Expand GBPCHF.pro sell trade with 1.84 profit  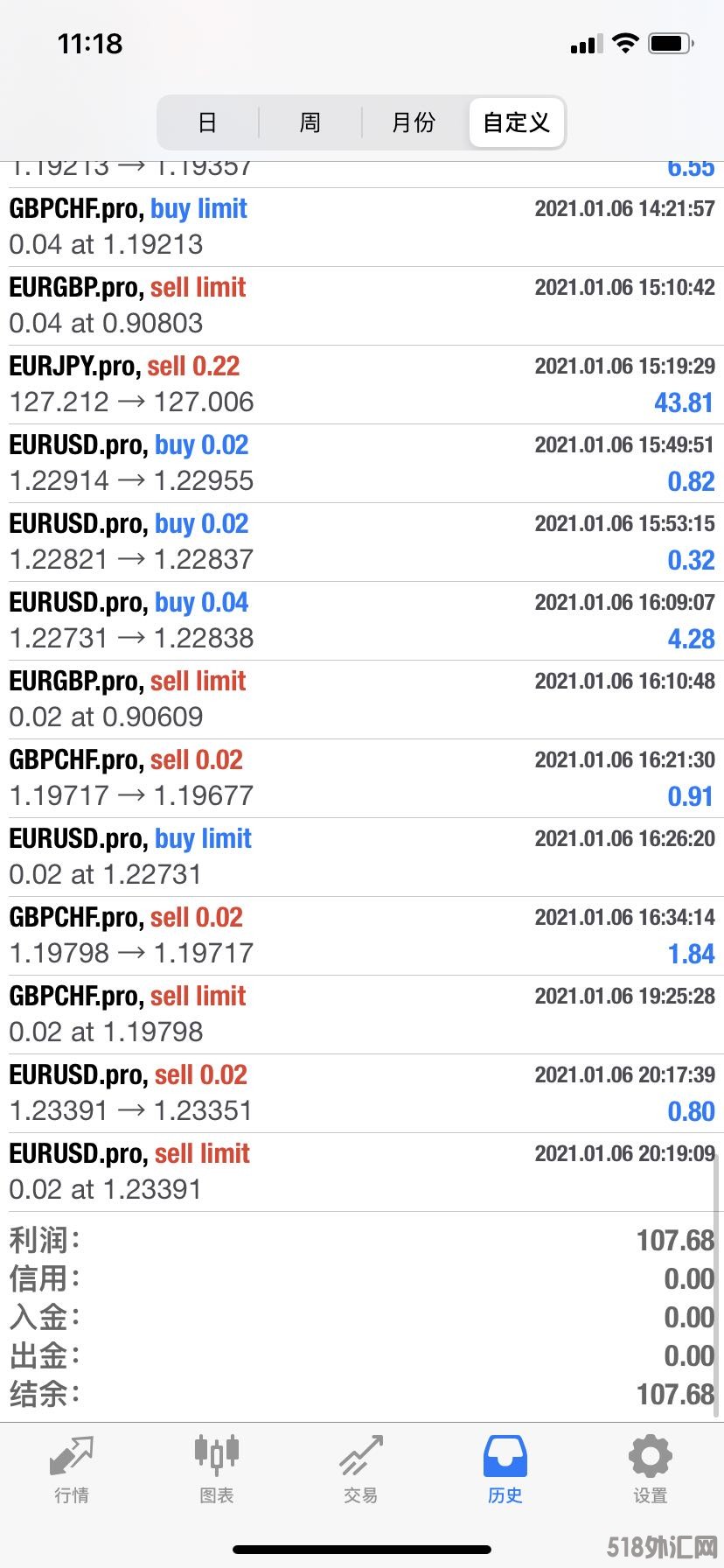(x=362, y=936)
